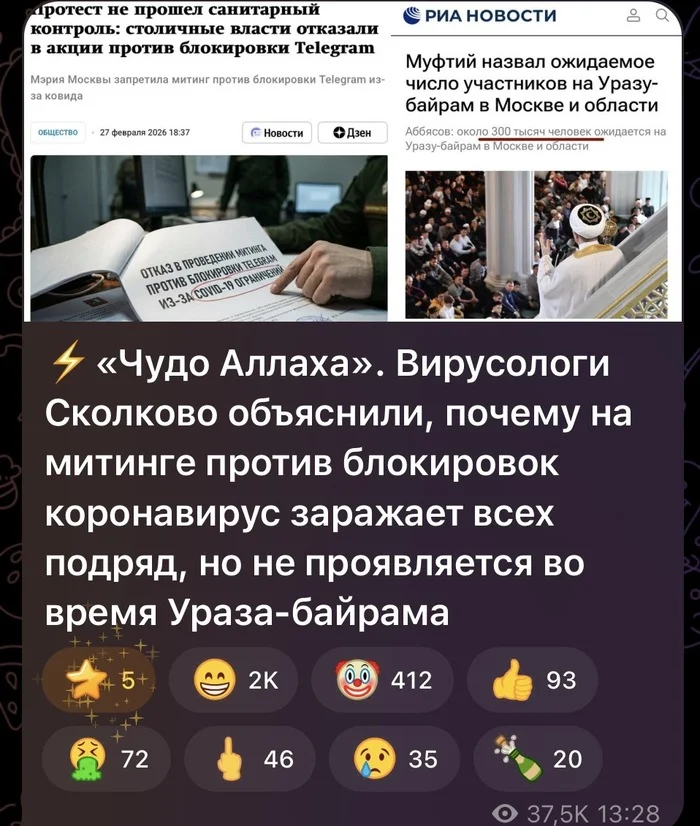
Task: Select the vomiting face reaction with 72
Action: [102, 760]
